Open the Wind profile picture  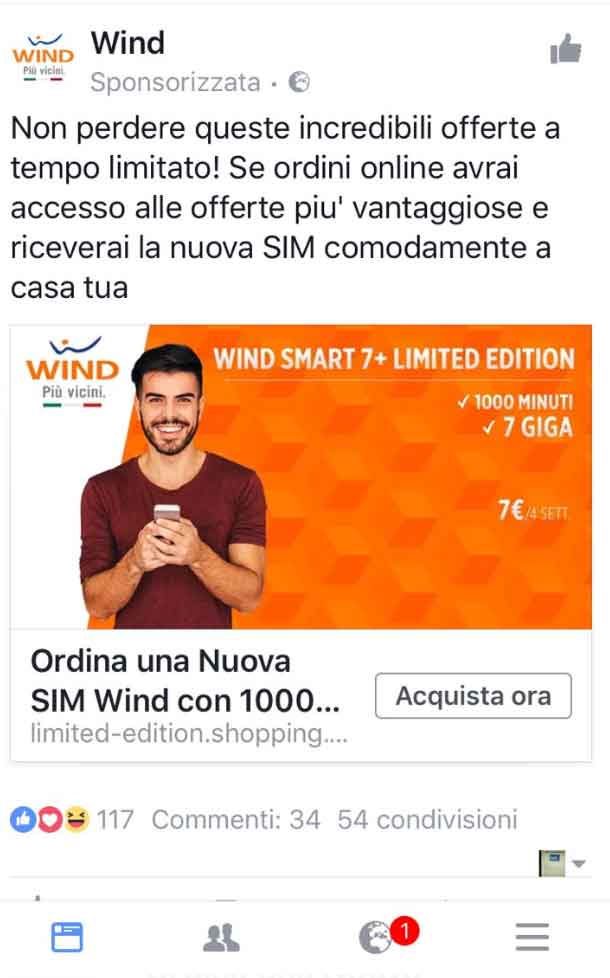[43, 60]
